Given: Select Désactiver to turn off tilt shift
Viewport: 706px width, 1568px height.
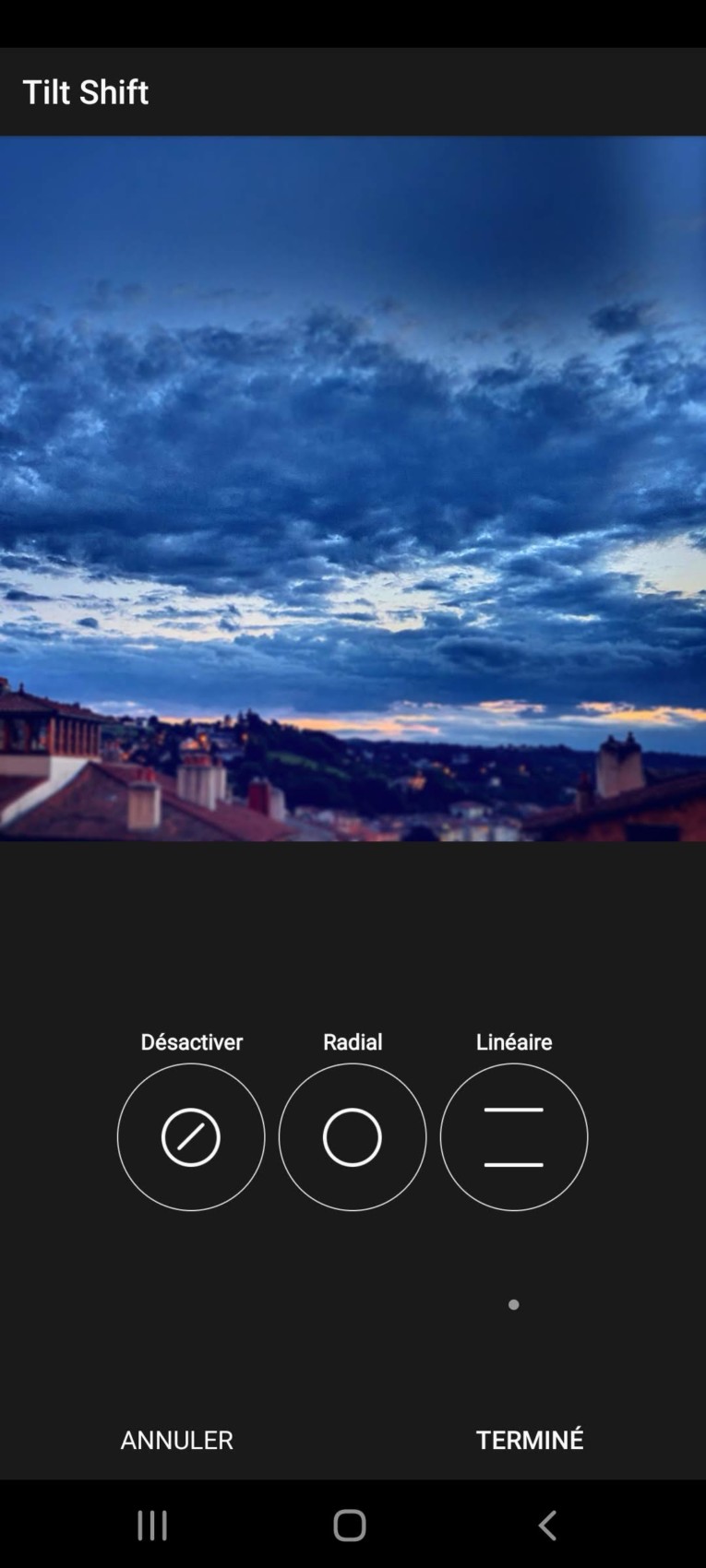Looking at the screenshot, I should coord(191,1136).
